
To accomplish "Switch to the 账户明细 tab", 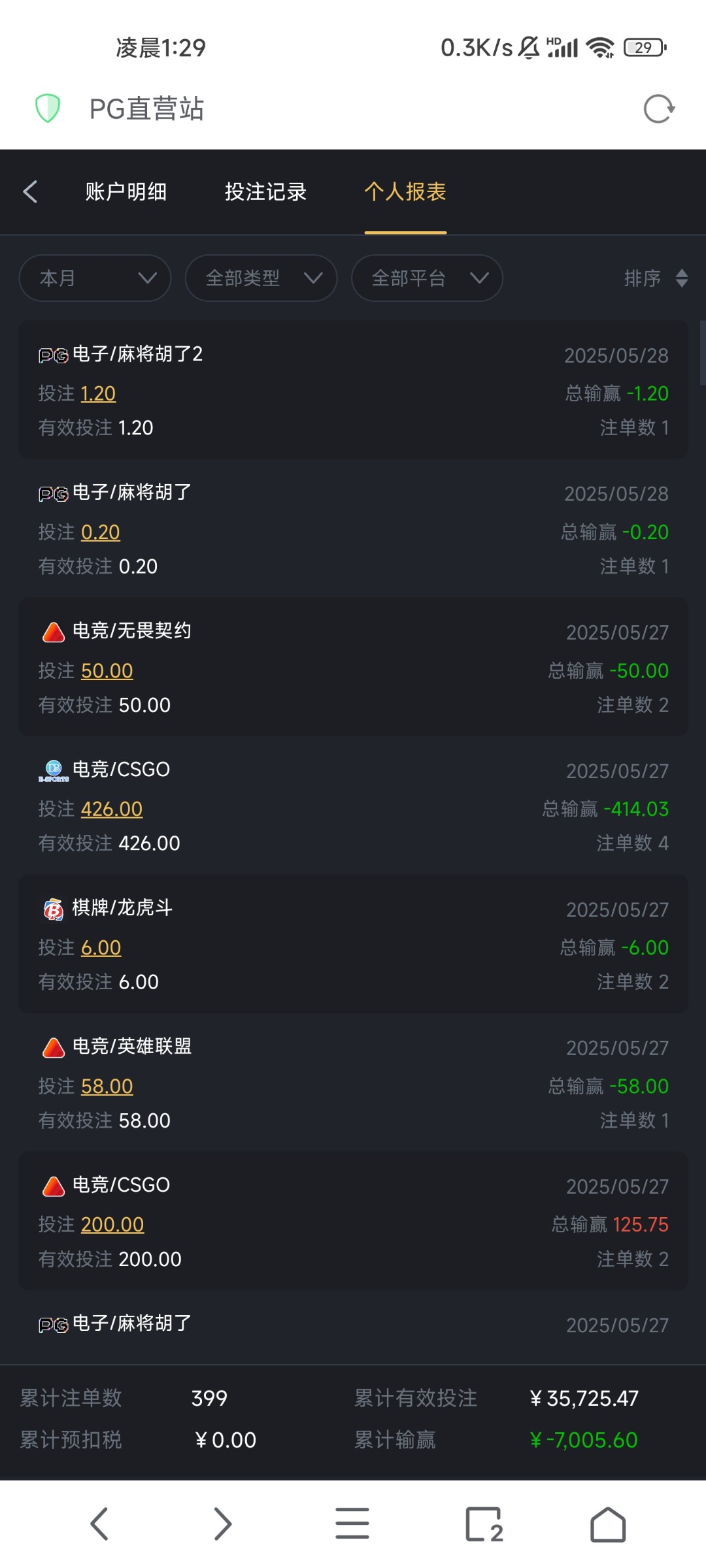I will (x=126, y=191).
